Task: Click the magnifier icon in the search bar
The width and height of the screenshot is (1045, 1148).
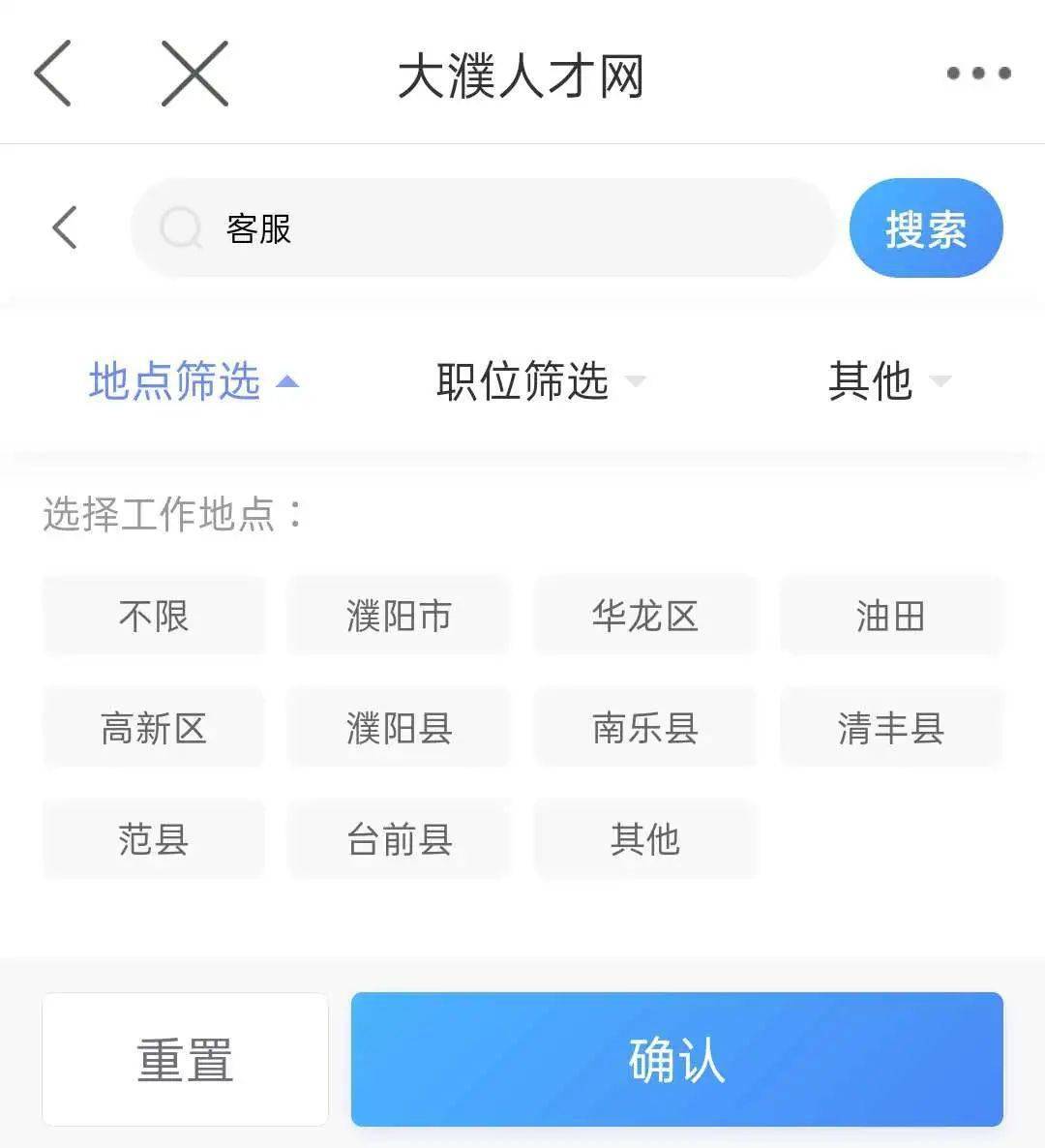Action: click(180, 228)
